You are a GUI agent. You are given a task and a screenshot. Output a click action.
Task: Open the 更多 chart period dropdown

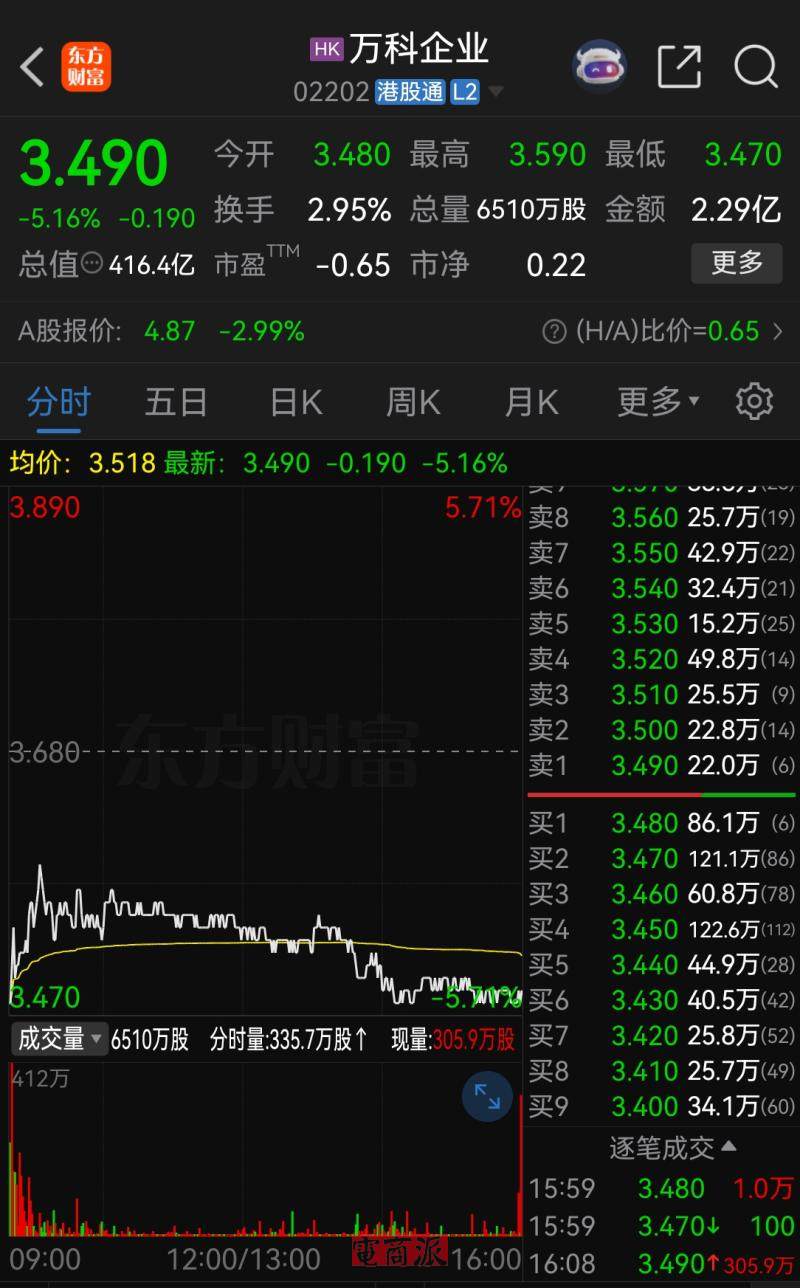[657, 402]
